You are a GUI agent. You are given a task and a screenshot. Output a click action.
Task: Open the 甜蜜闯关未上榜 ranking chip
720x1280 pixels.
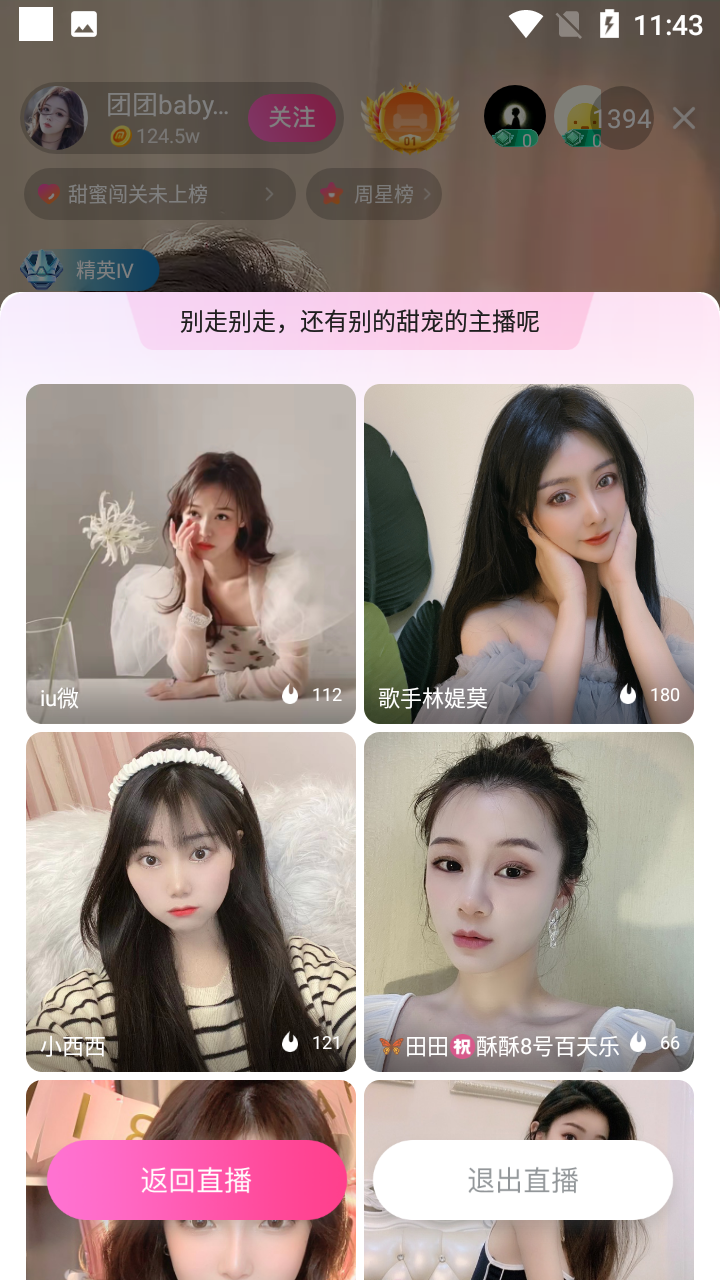click(x=160, y=194)
